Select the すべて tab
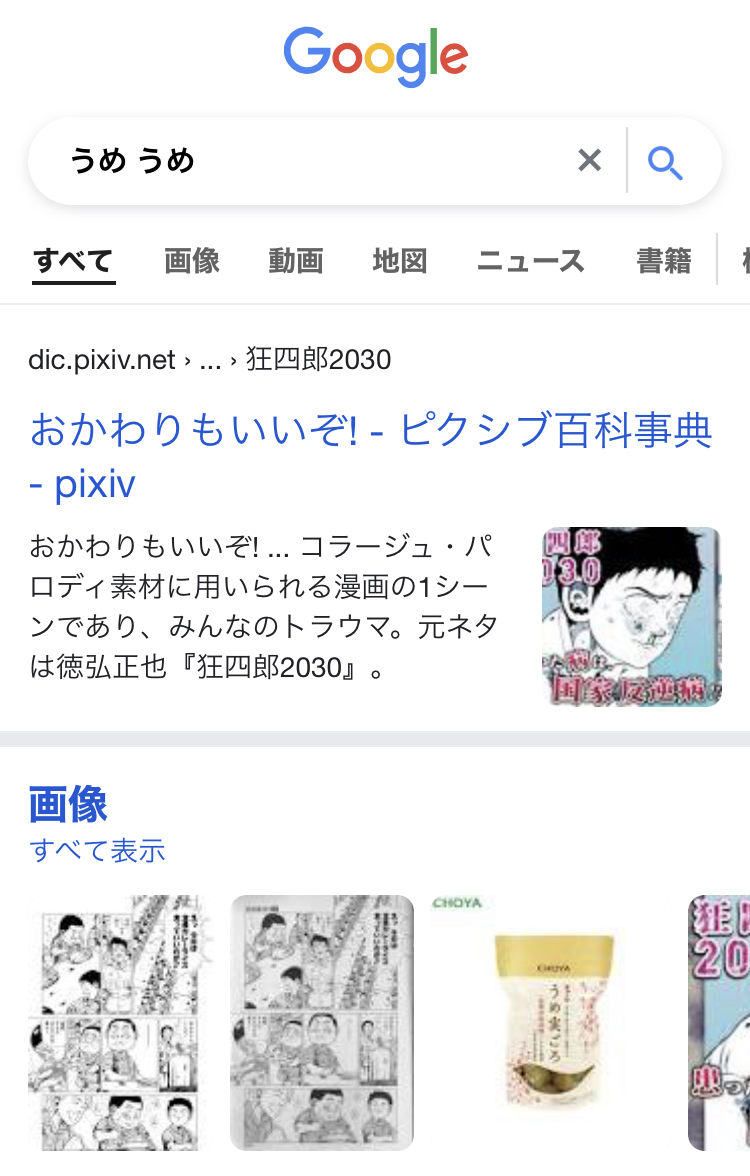Screen dimensions: 750x1176 point(74,261)
